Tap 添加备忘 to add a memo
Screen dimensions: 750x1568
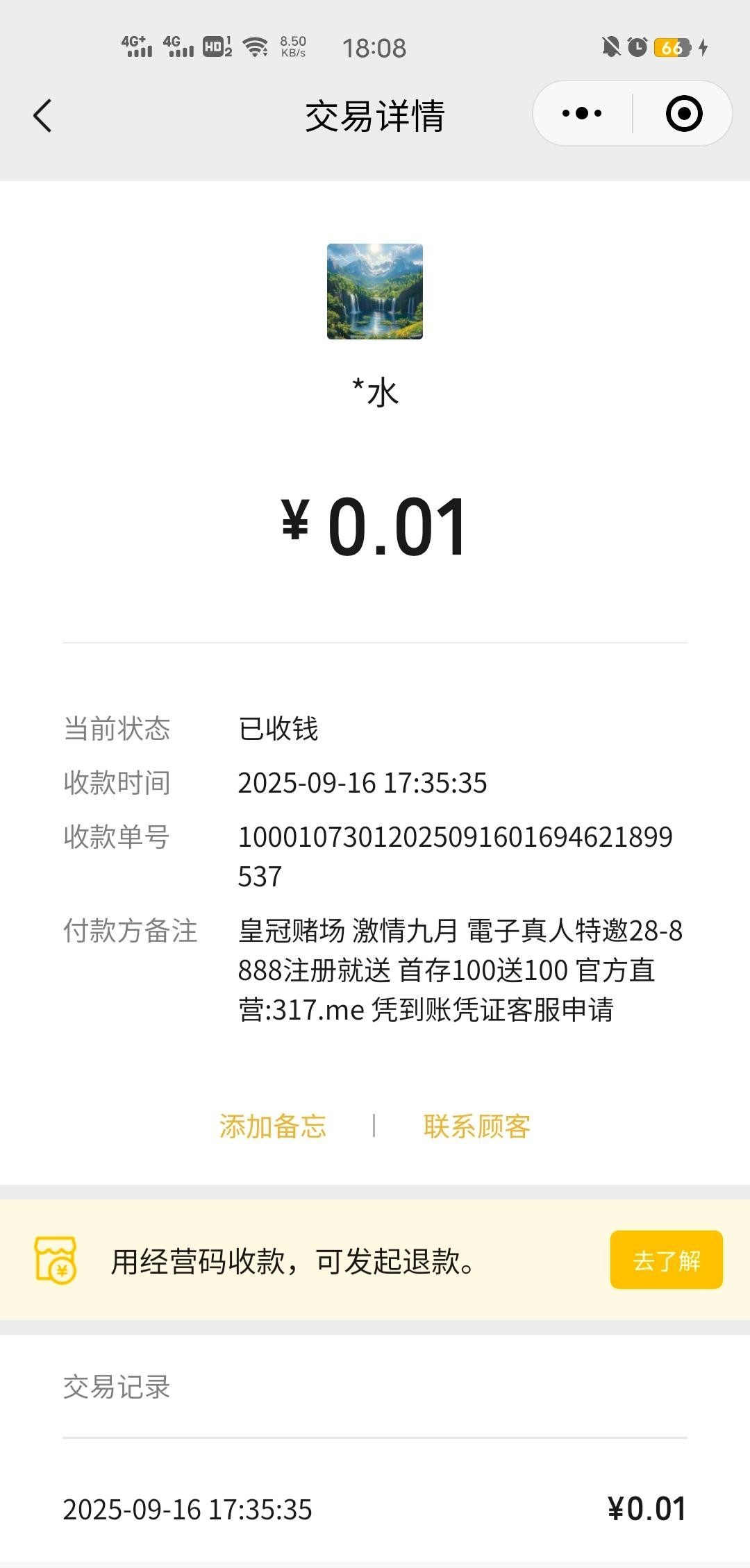click(x=273, y=1126)
